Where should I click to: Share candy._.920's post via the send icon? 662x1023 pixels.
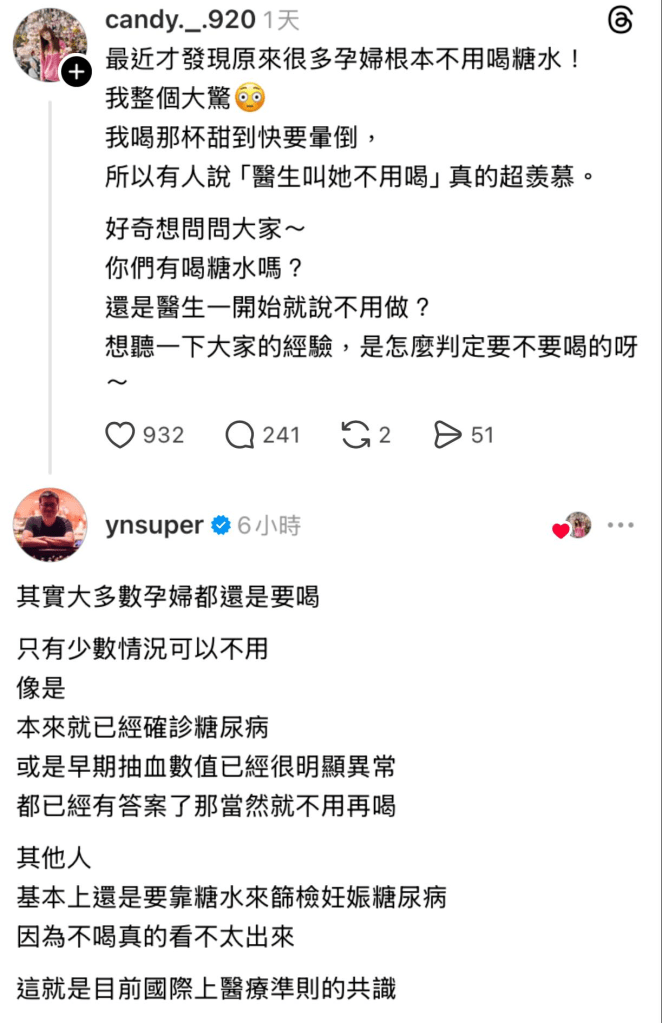(448, 435)
